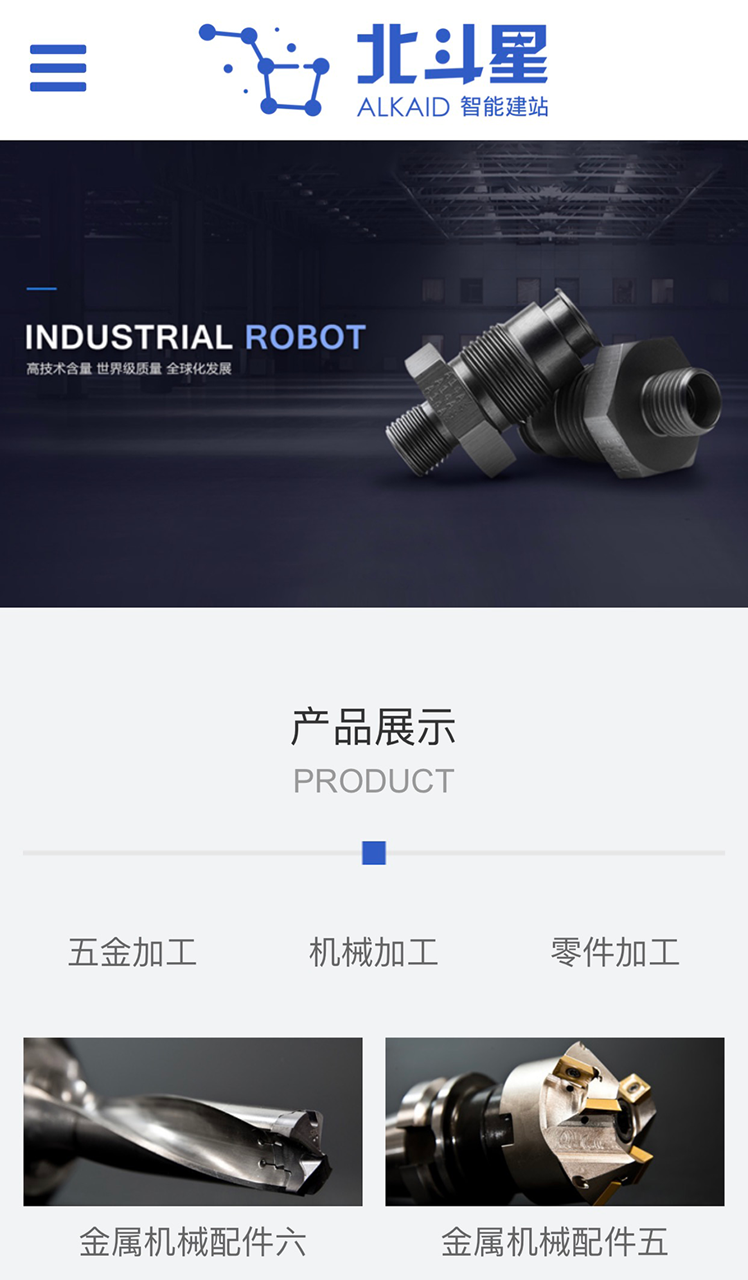The height and width of the screenshot is (1280, 748).
Task: Open the Industrial Robot banner
Action: click(374, 374)
